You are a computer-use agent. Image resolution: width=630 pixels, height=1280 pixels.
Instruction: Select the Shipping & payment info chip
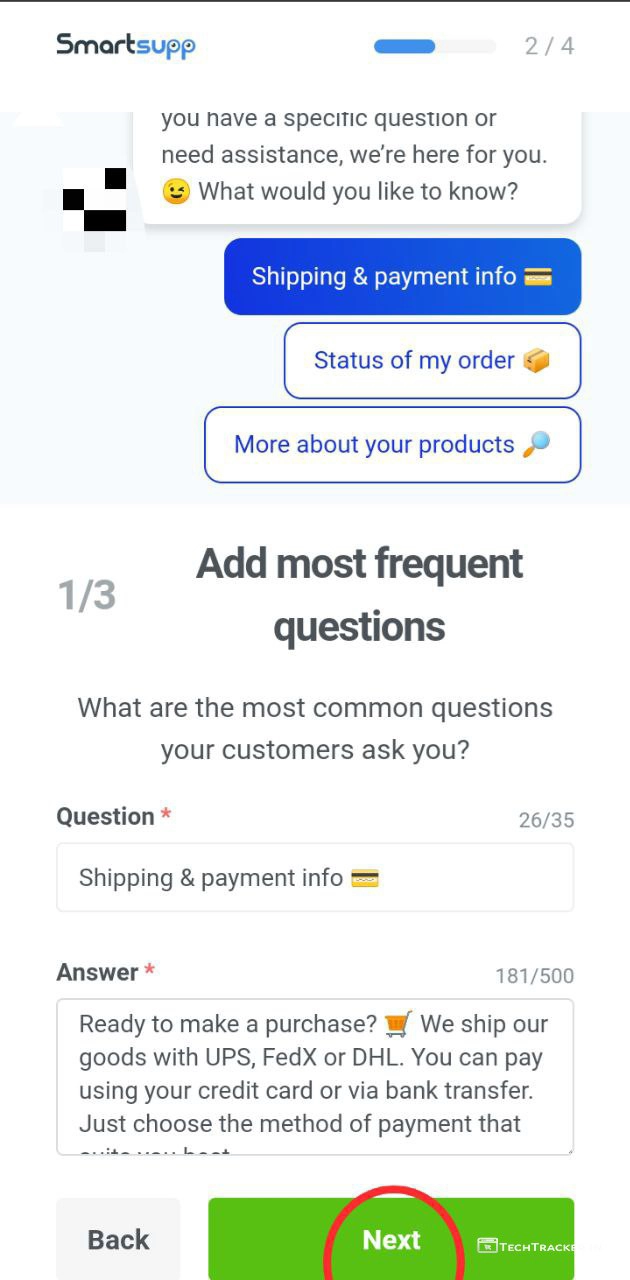[402, 277]
